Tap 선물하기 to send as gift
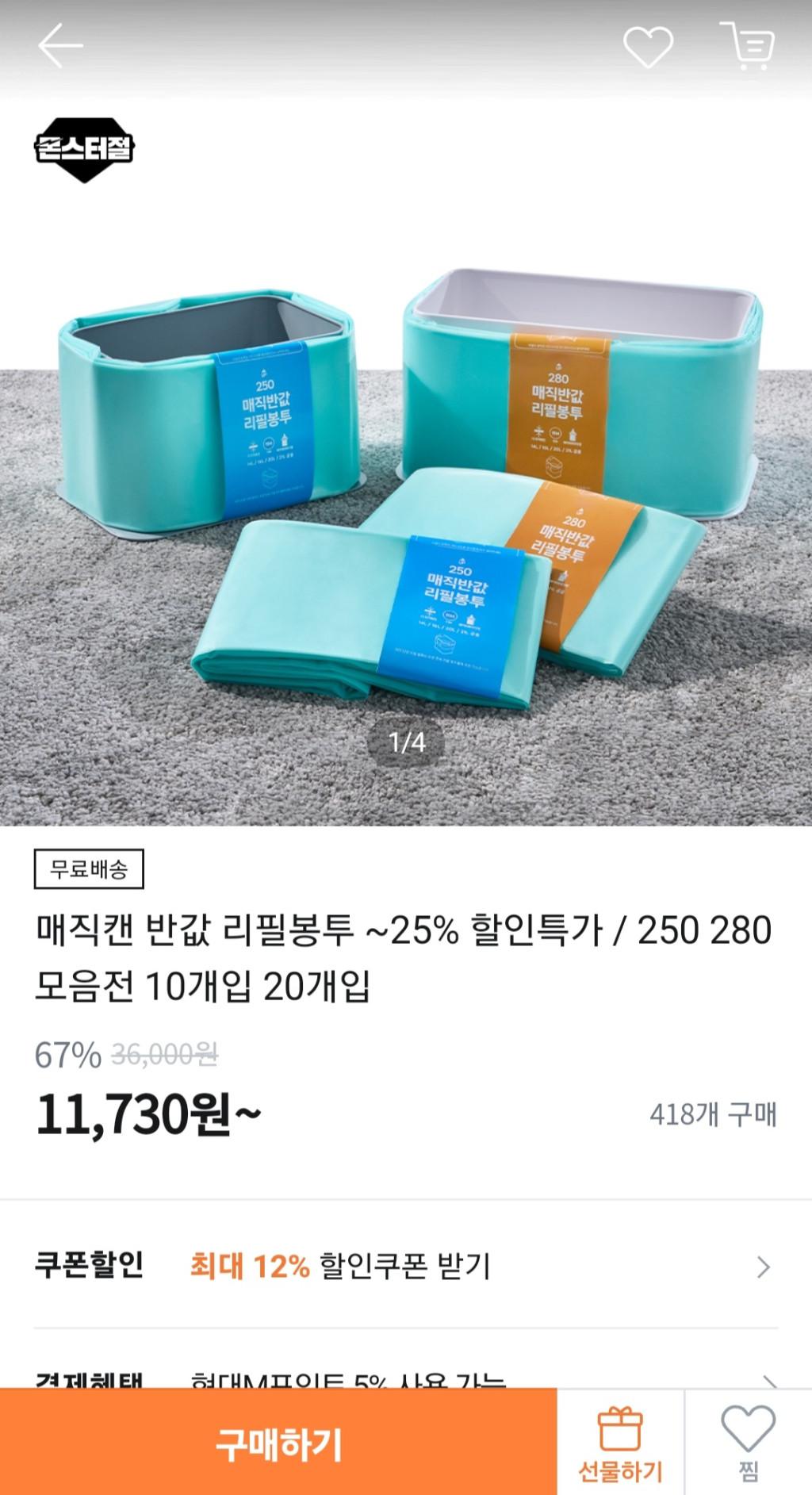Screen dimensions: 812x1495 pyautogui.click(x=620, y=1443)
